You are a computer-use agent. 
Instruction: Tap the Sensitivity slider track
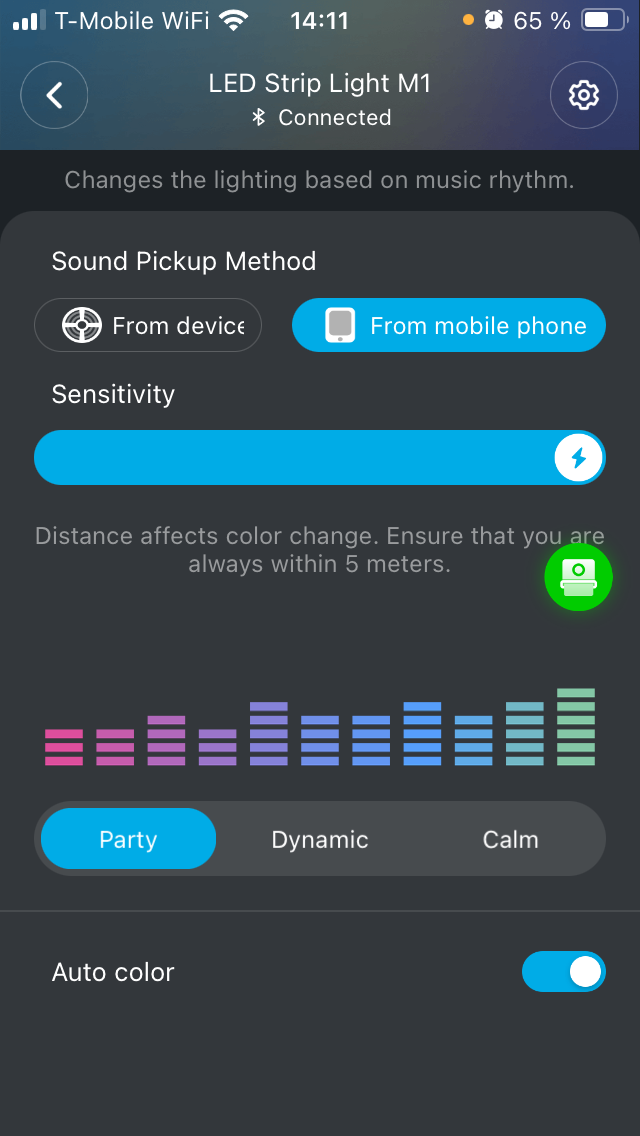[x=300, y=458]
